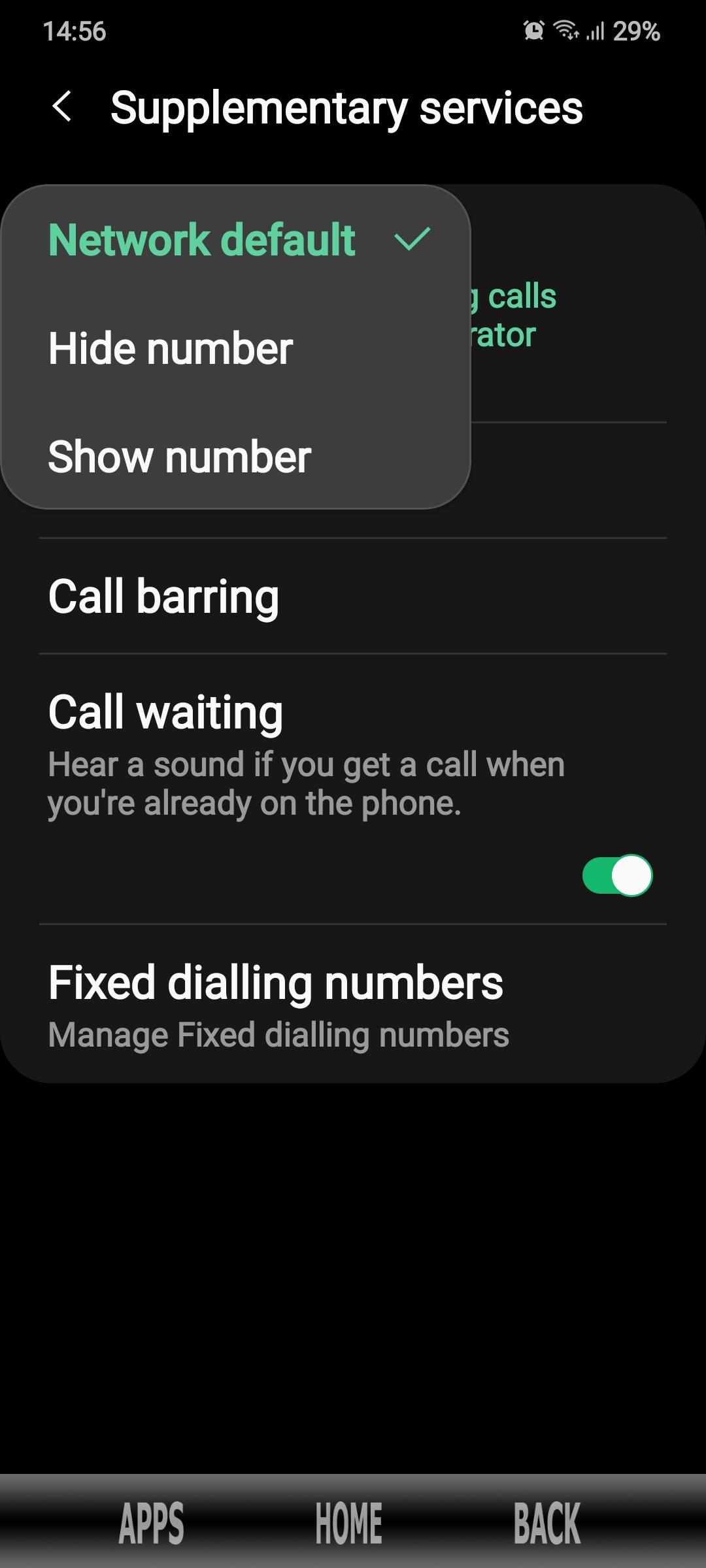
Task: Toggle Call waiting switch off
Action: 617,875
